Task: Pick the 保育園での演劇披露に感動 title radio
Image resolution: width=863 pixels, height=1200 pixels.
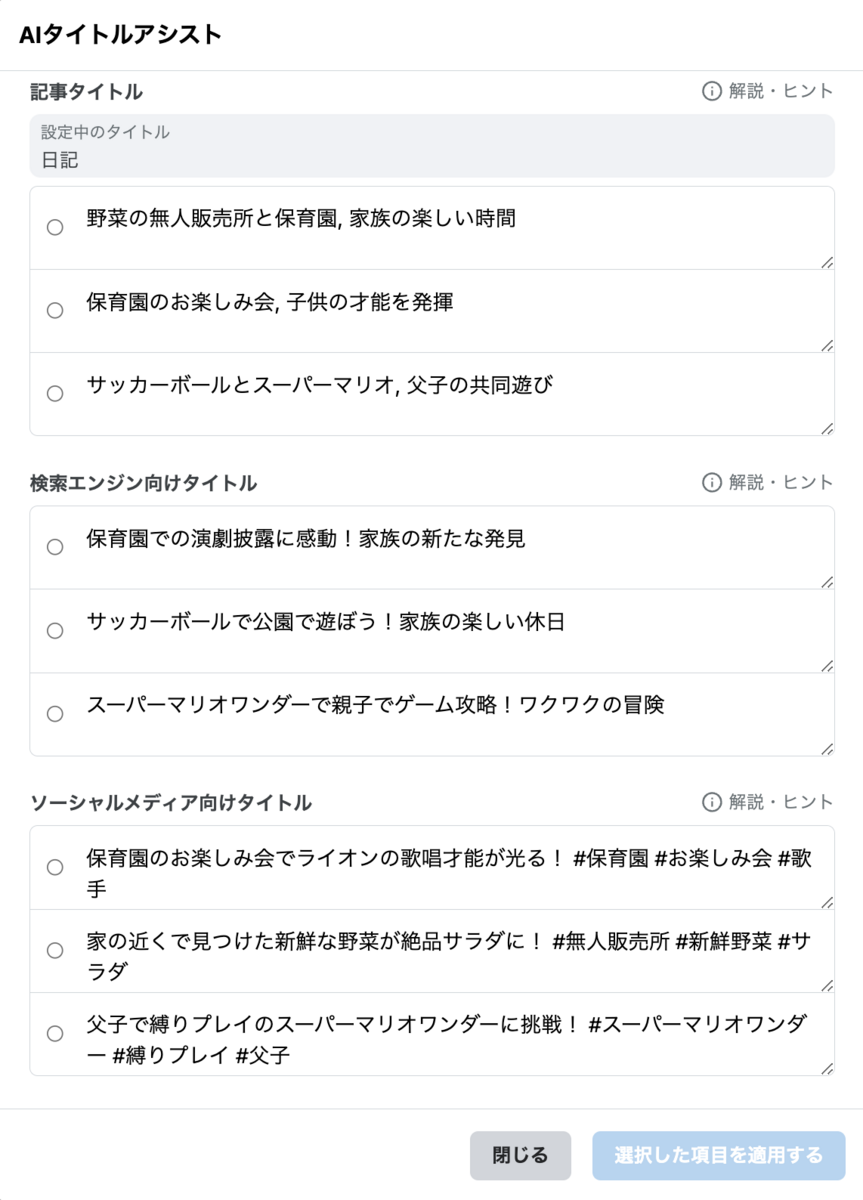Action: 55,547
